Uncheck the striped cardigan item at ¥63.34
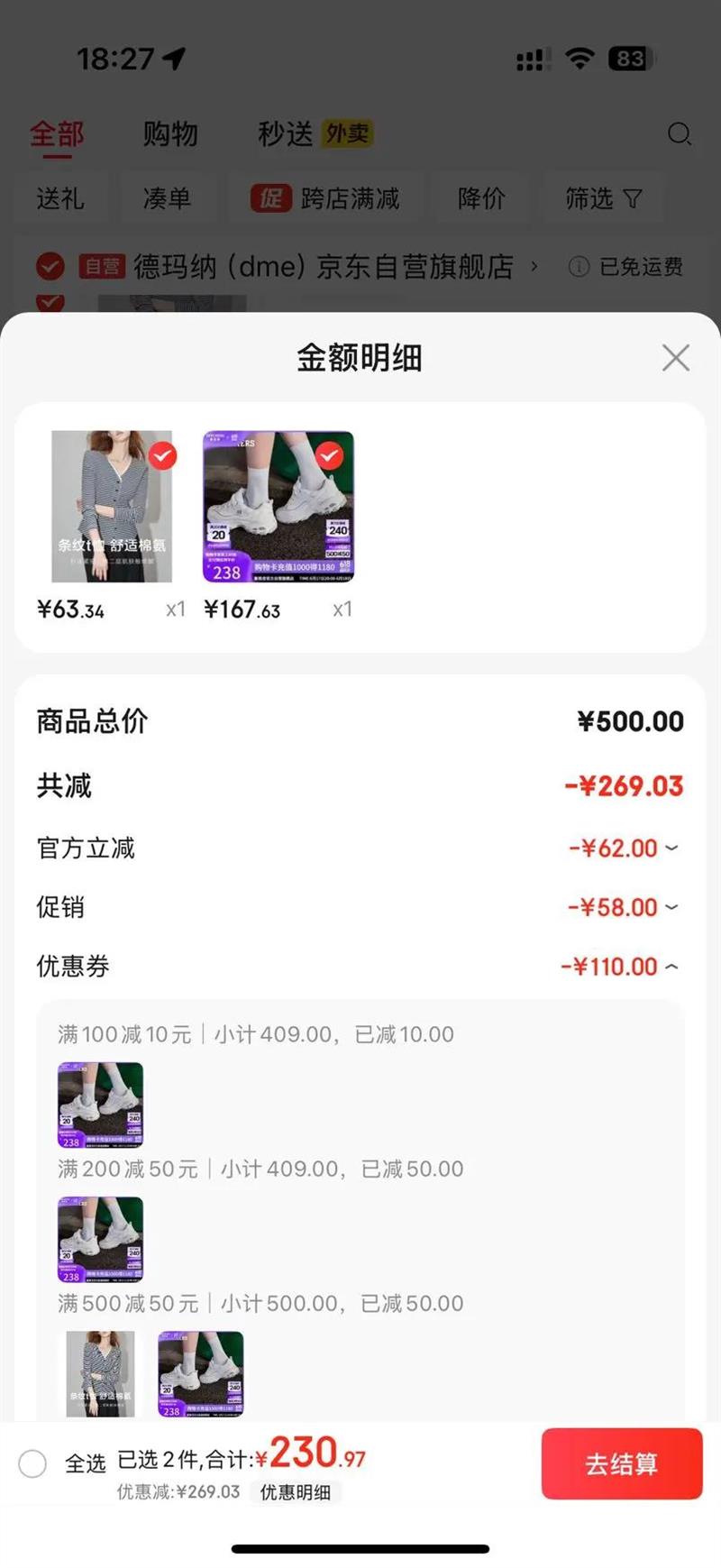721x1568 pixels. [162, 456]
